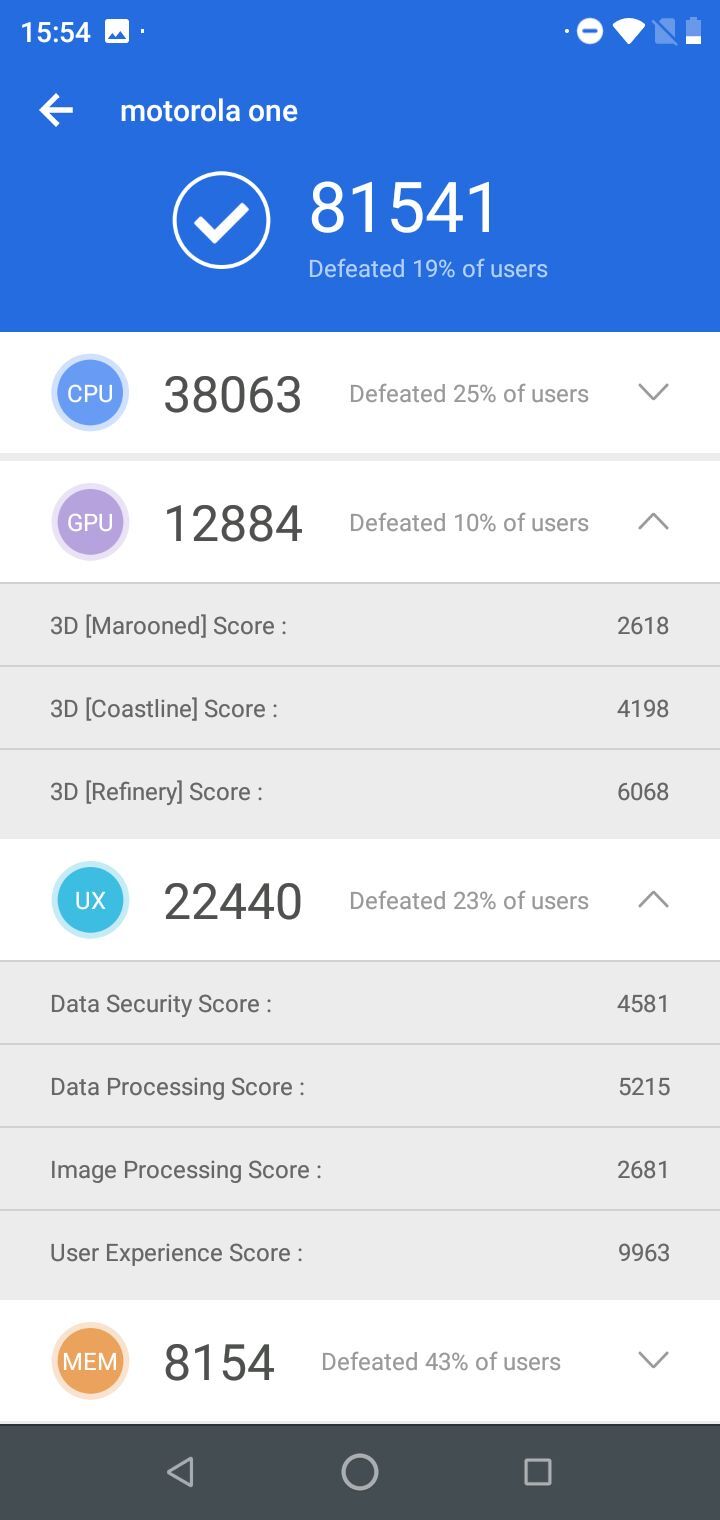The width and height of the screenshot is (720, 1520).
Task: Collapse the GPU results section
Action: coord(652,521)
